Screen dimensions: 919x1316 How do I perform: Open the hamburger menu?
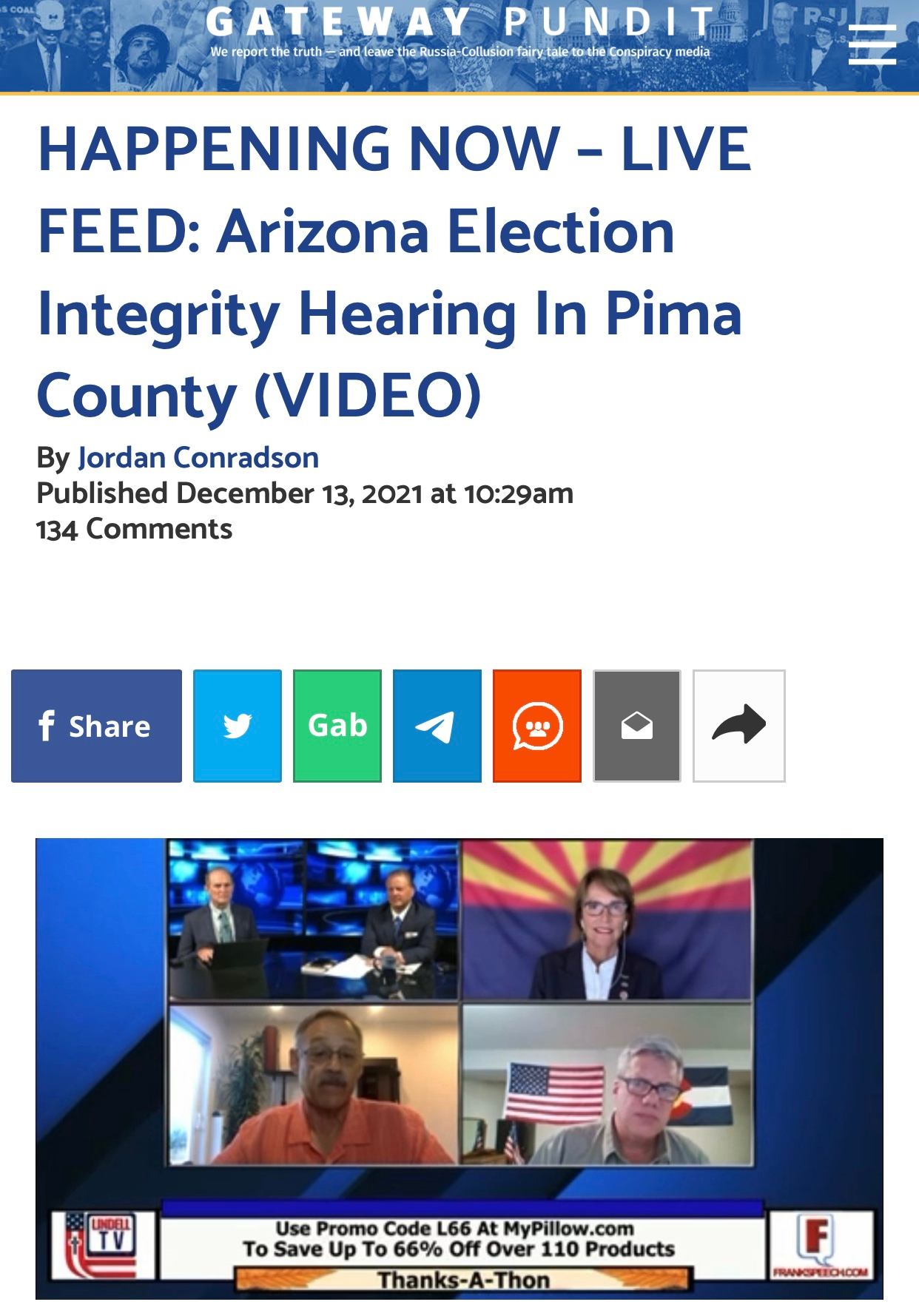click(x=872, y=44)
